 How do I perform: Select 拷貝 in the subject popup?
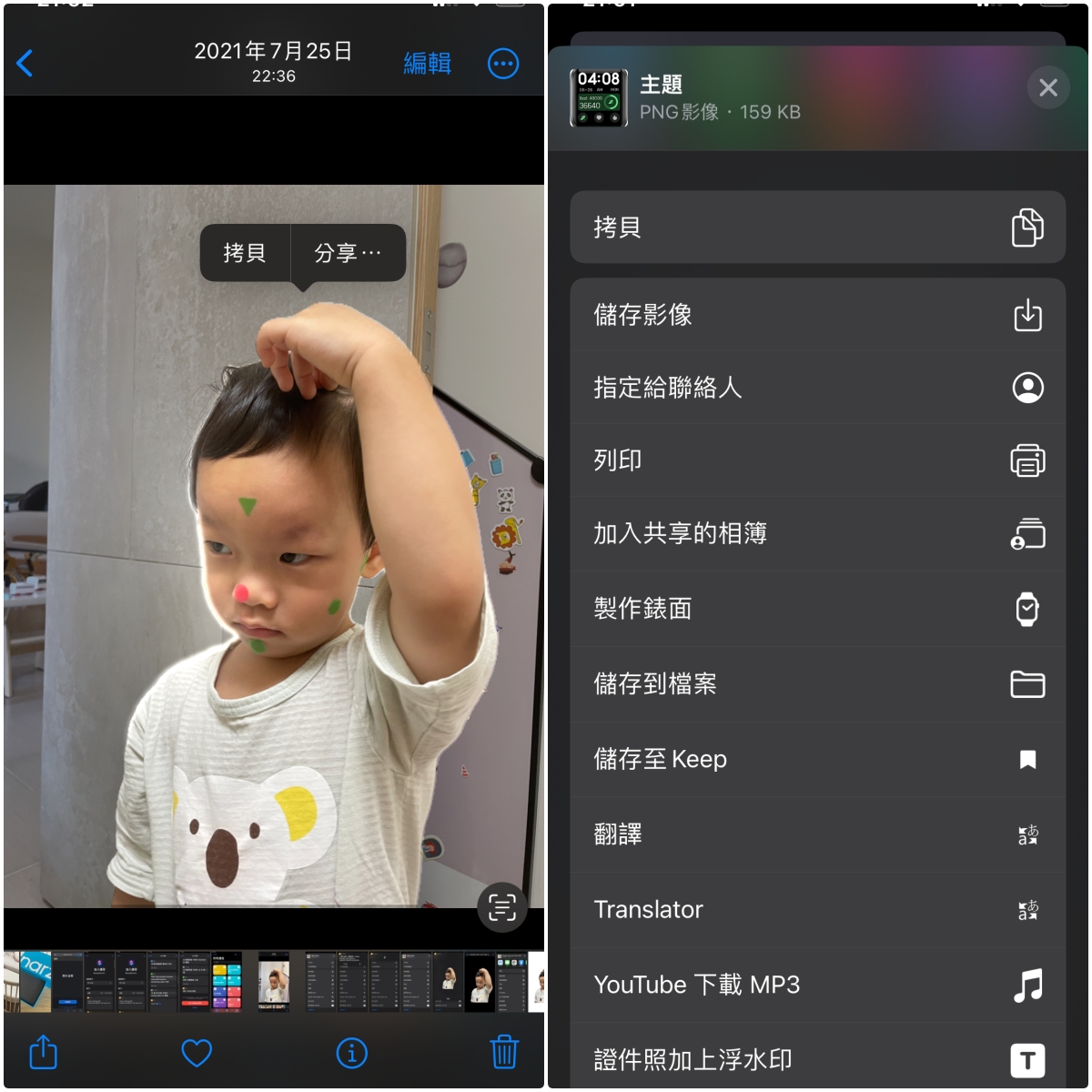pos(245,252)
